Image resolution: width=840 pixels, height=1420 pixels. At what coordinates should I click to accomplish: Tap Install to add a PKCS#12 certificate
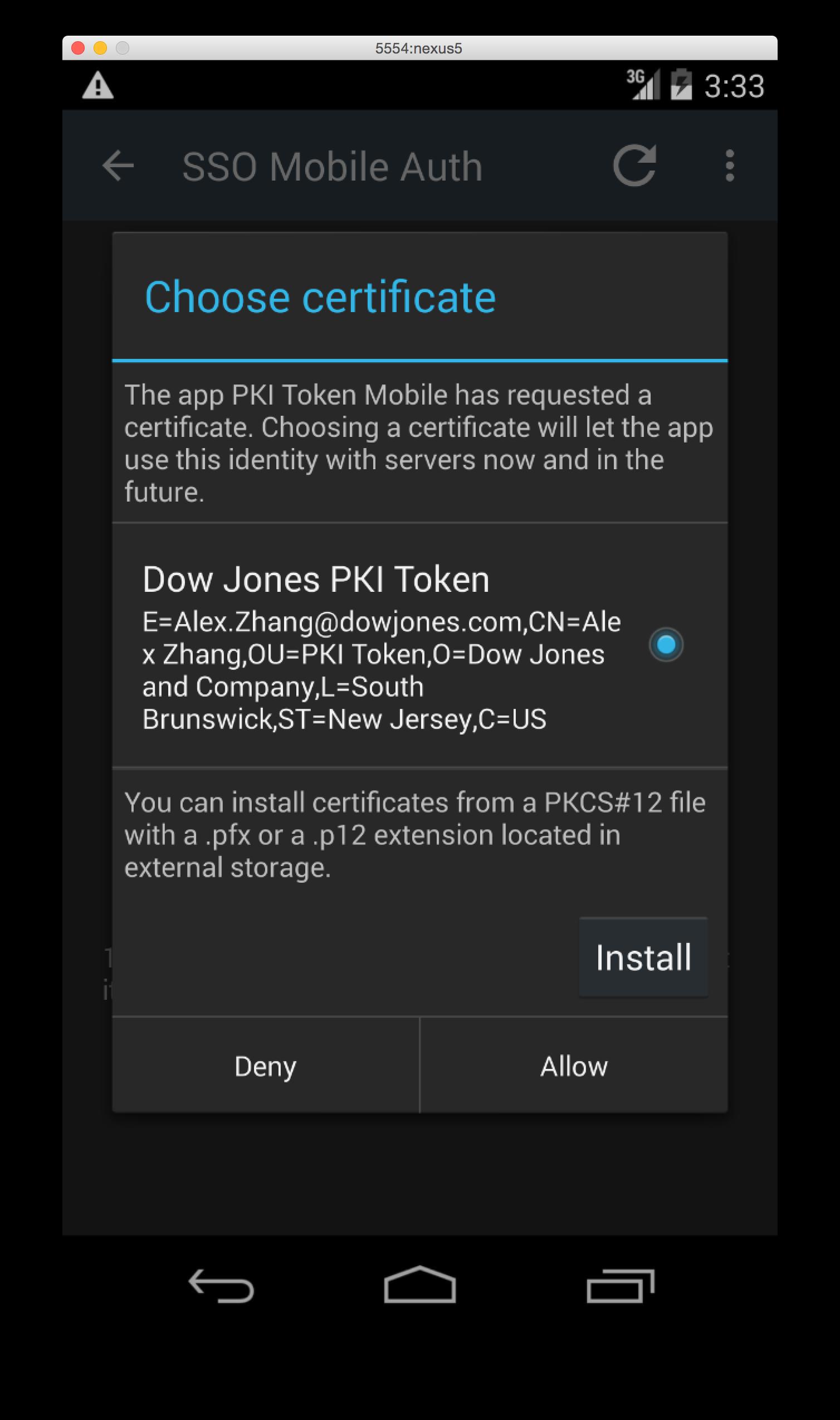[x=643, y=957]
